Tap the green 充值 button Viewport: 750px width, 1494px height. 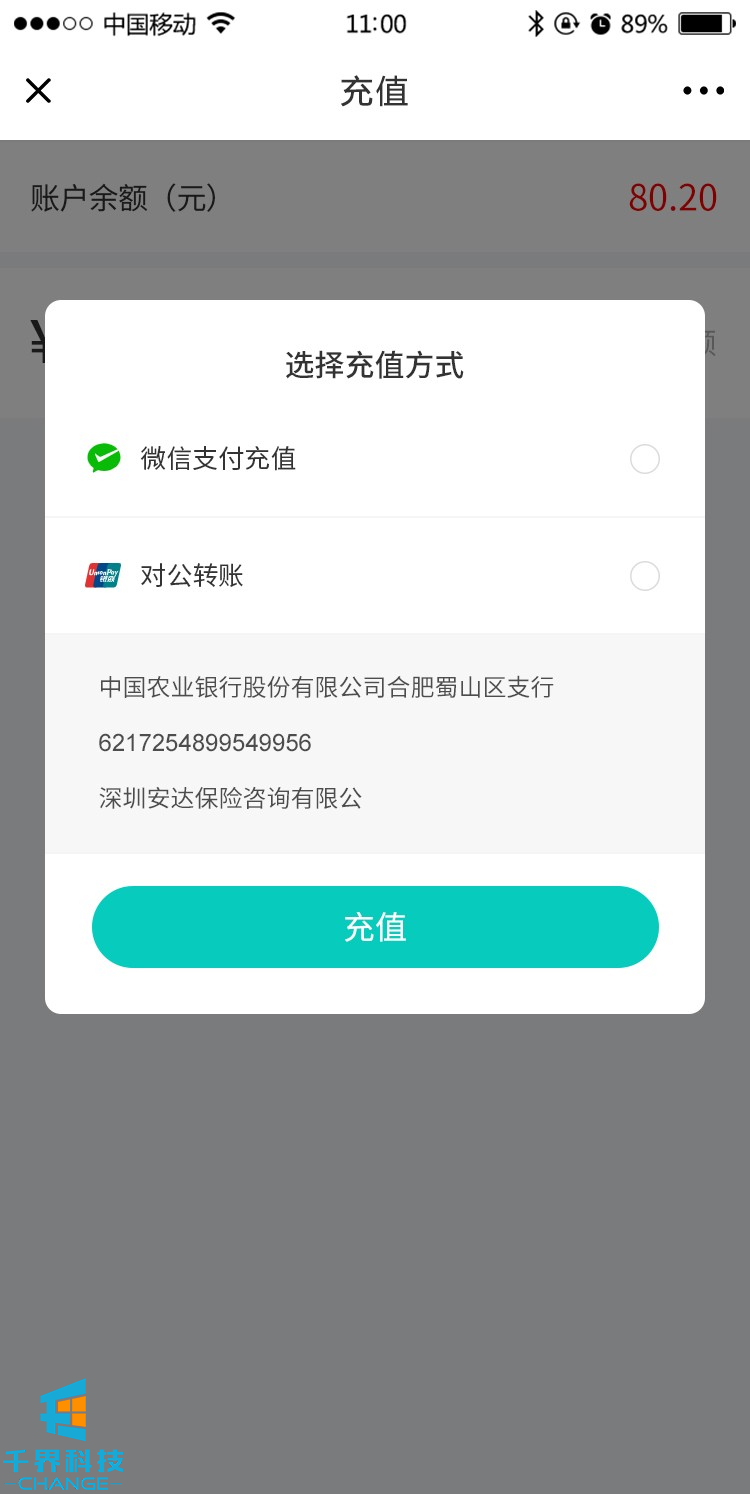point(375,927)
